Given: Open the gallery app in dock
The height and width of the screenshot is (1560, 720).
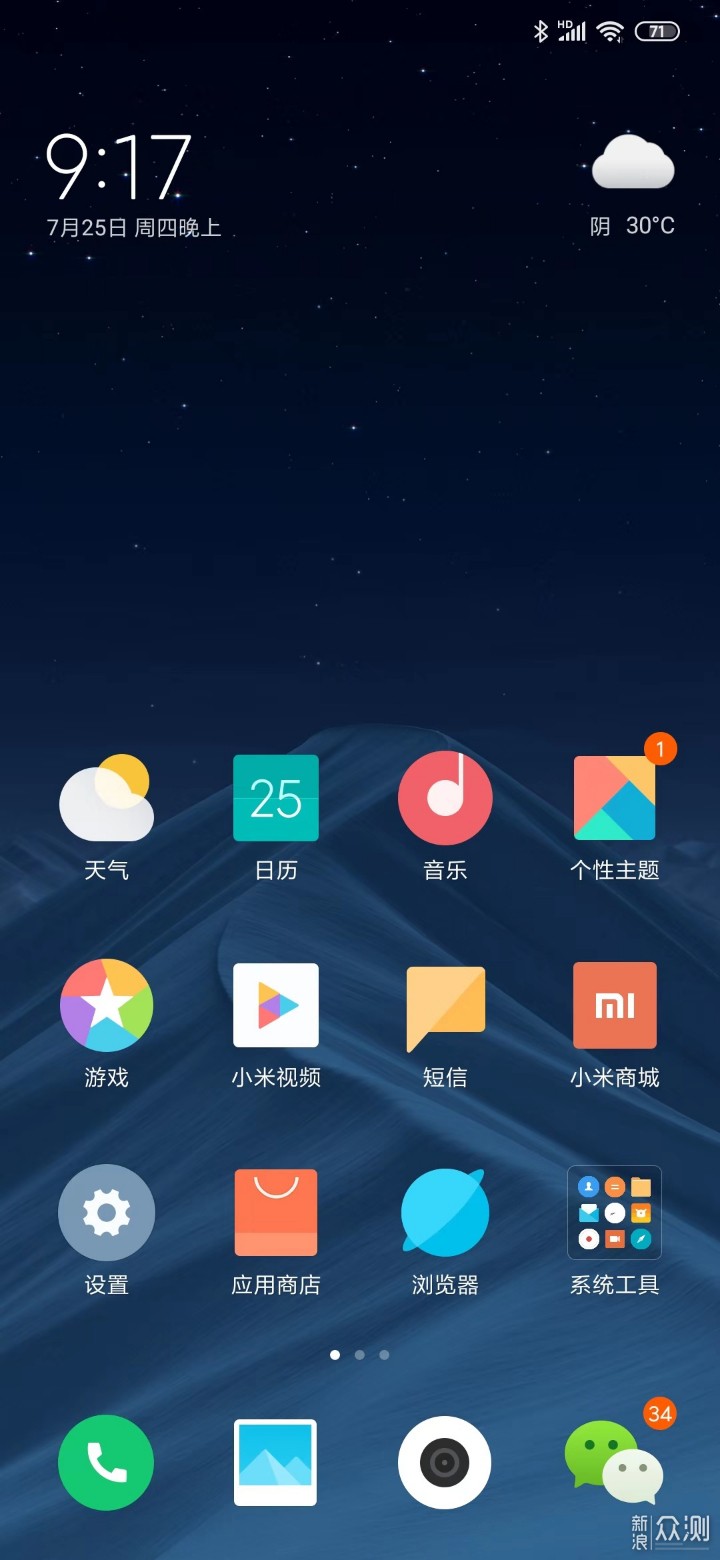Looking at the screenshot, I should pos(276,1463).
